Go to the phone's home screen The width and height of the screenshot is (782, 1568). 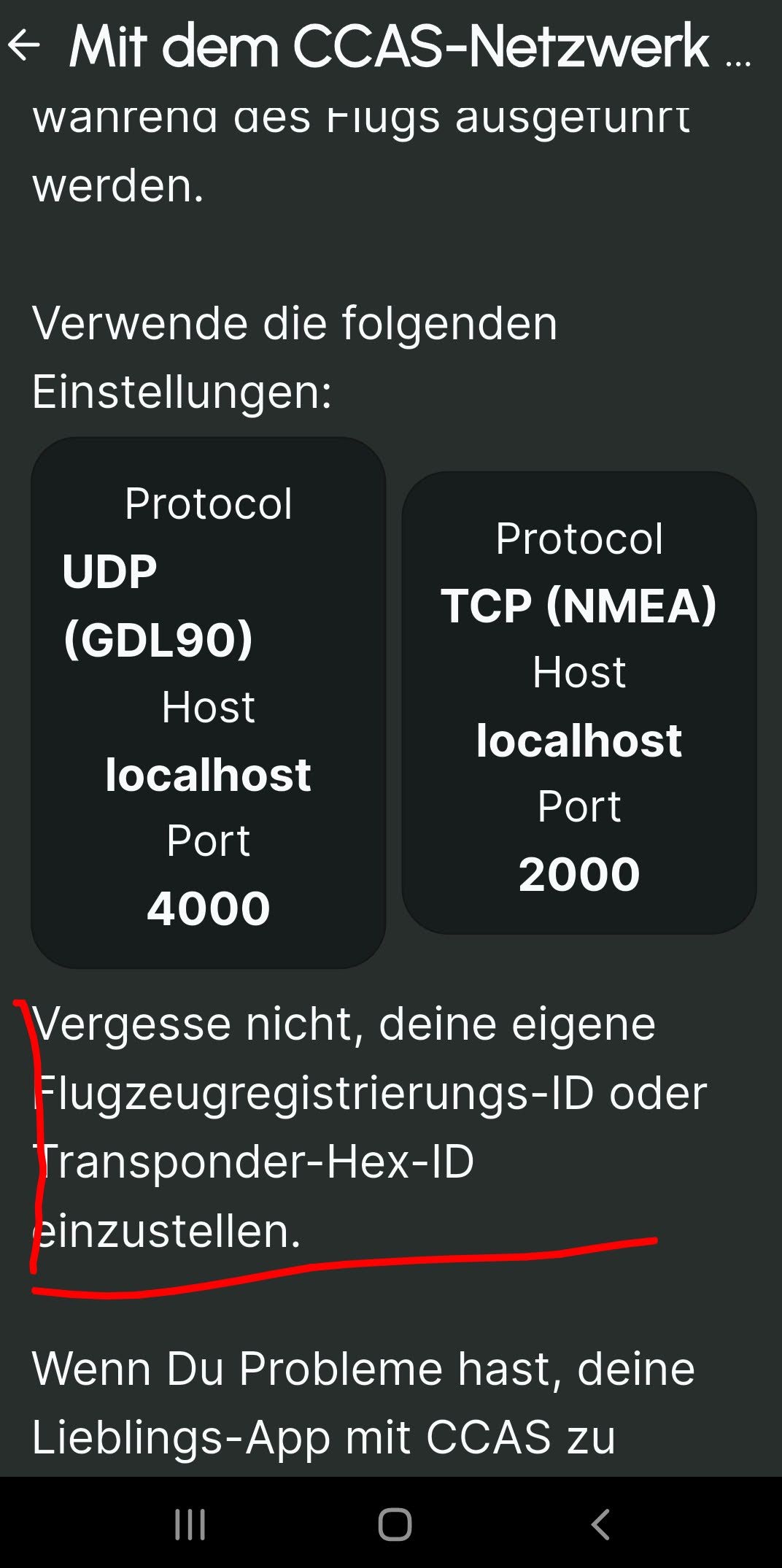point(395,1524)
